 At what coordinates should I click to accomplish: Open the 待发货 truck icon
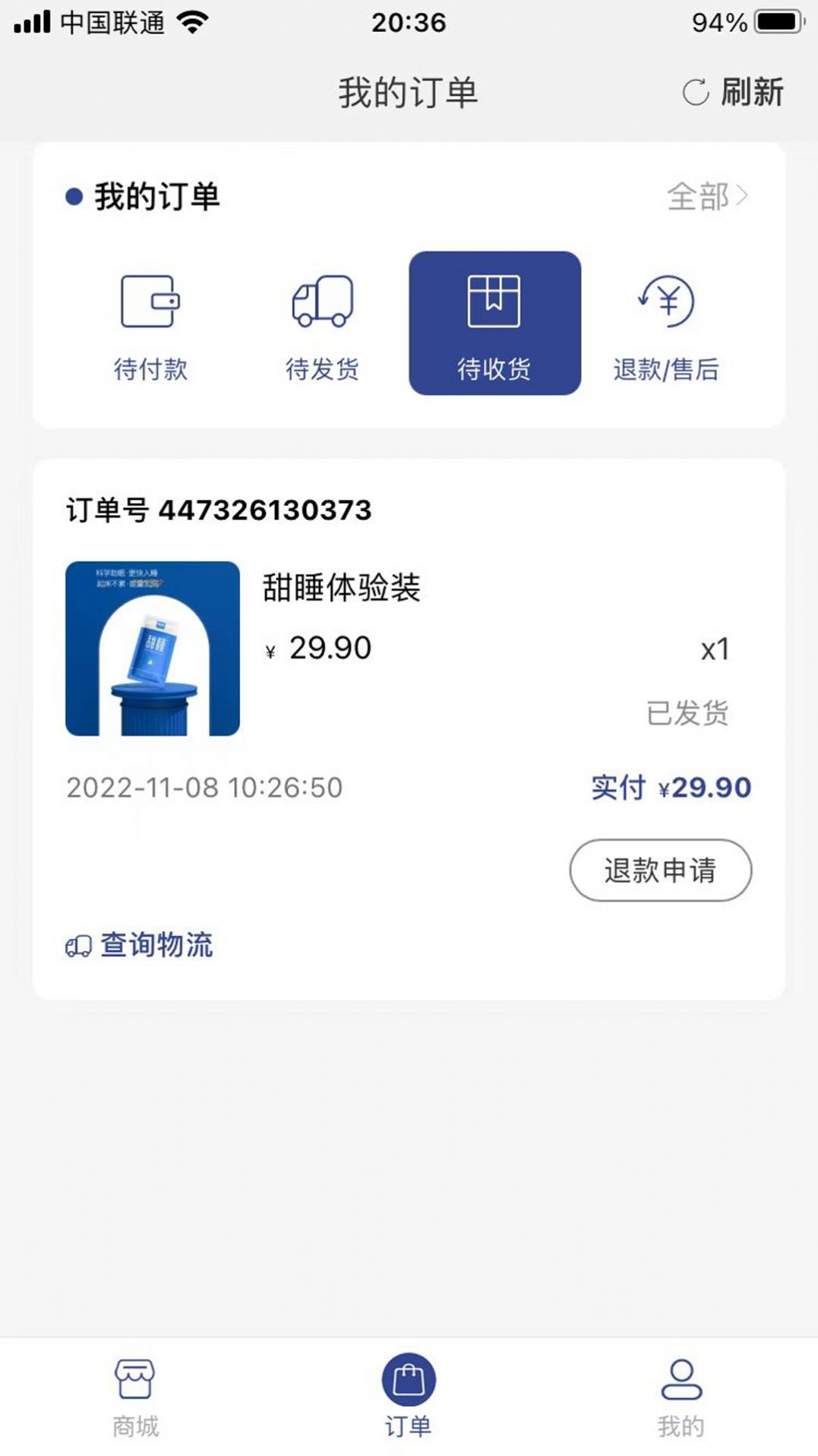pyautogui.click(x=323, y=301)
